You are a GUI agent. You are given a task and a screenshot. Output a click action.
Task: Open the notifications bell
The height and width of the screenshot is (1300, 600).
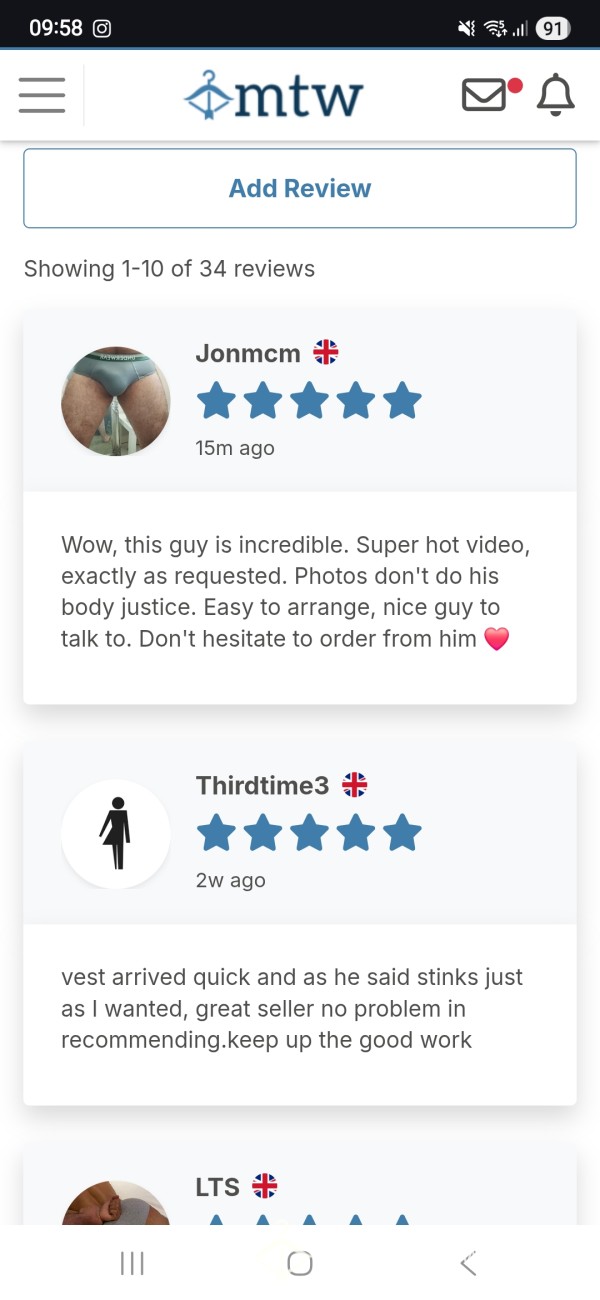coord(556,95)
